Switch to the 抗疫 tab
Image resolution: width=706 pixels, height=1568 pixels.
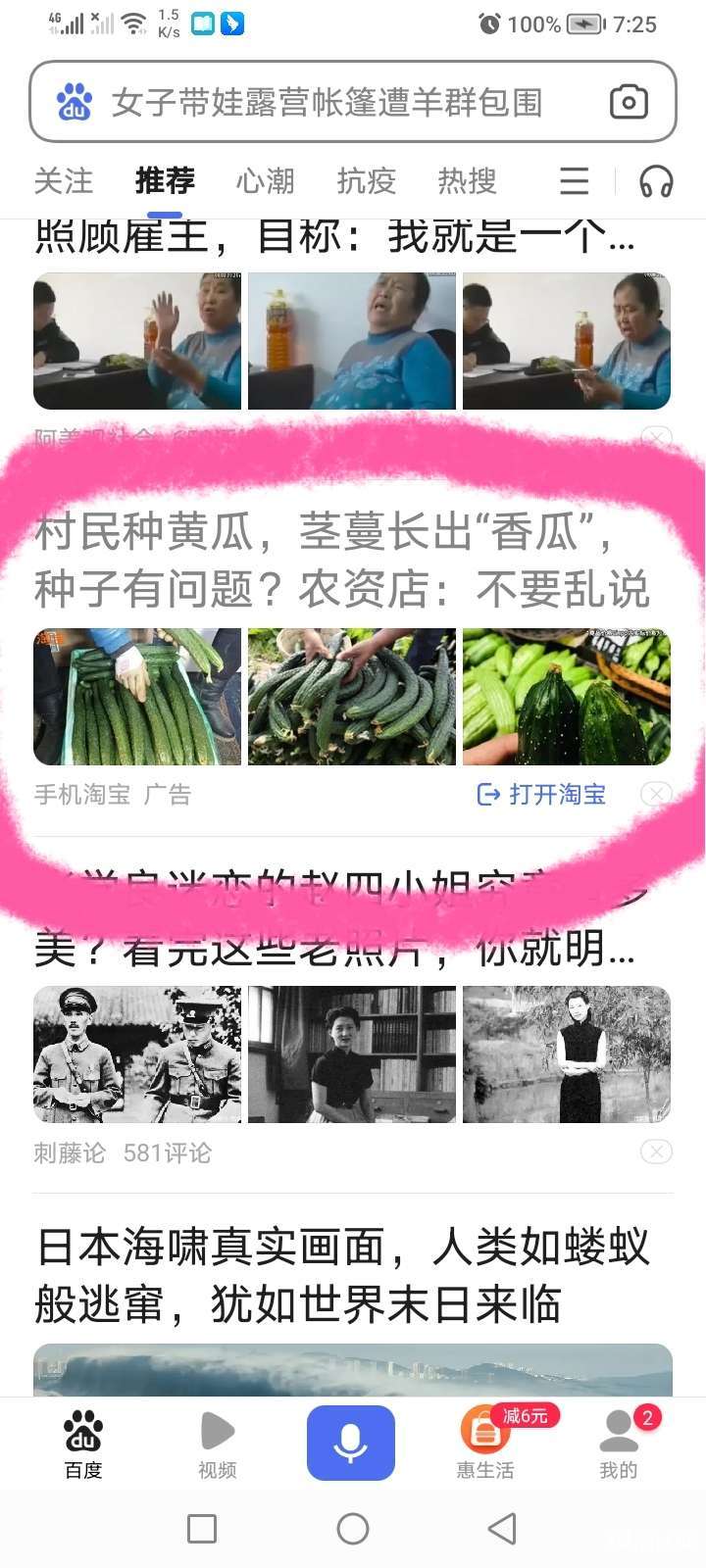click(x=366, y=181)
